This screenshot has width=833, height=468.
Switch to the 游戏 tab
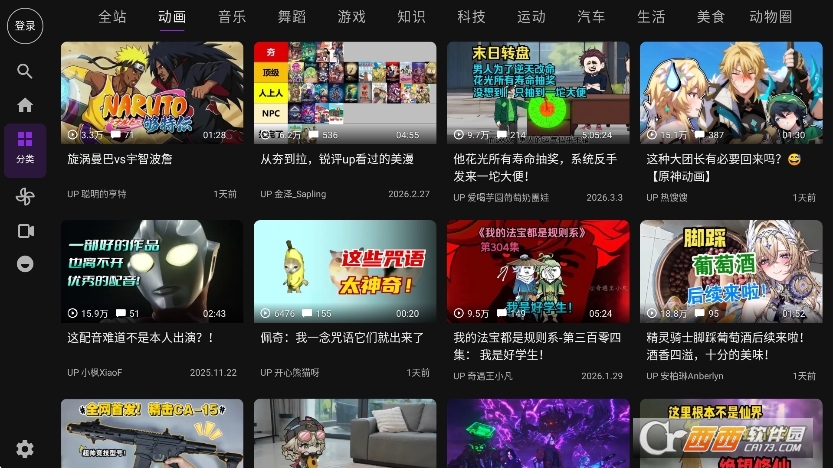[351, 17]
